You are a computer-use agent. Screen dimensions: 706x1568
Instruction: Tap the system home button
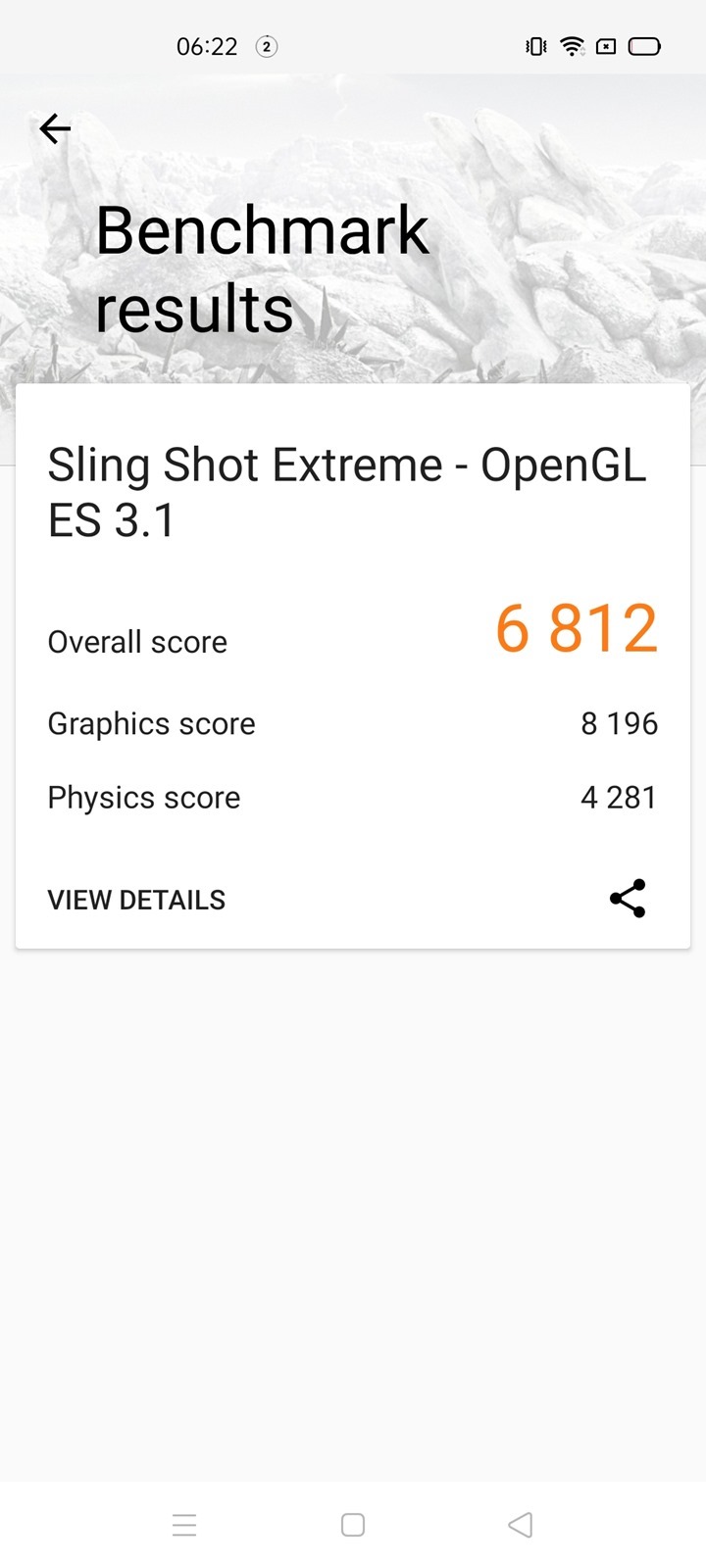[x=353, y=1525]
